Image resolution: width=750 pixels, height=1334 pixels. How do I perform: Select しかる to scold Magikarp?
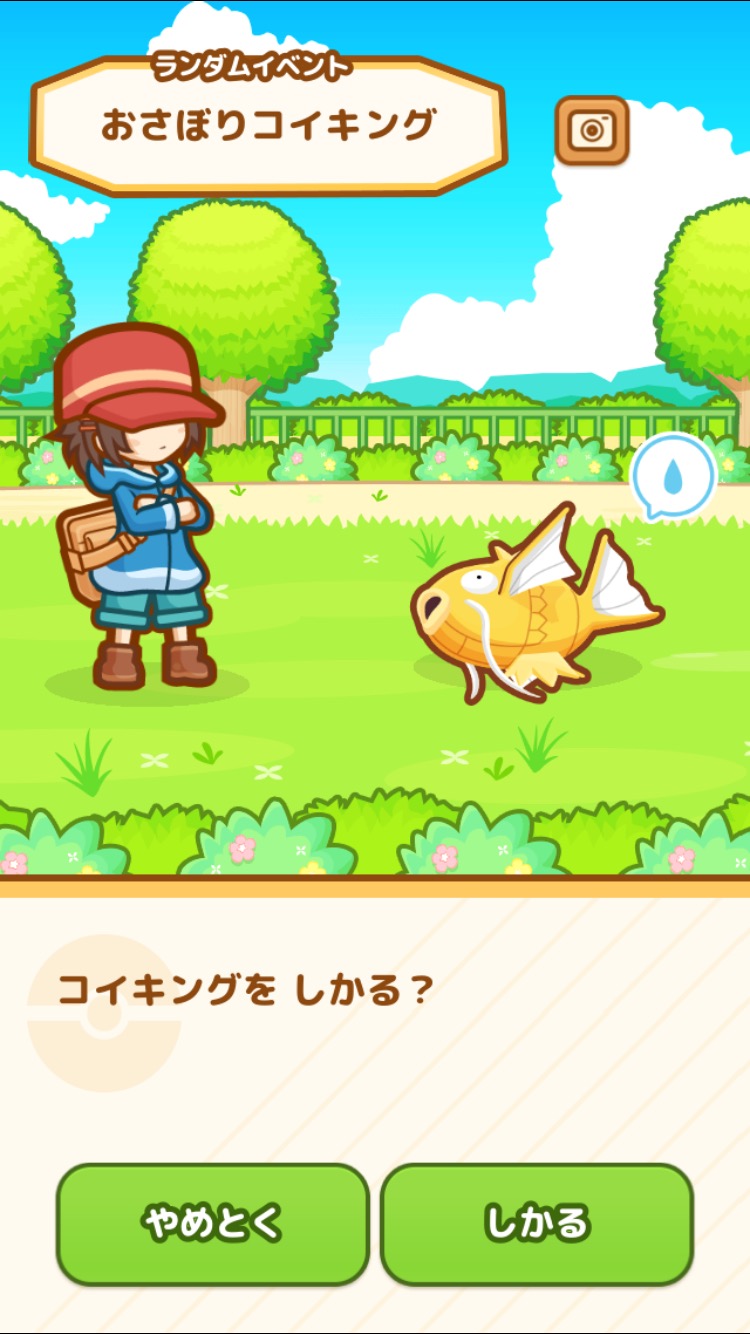[x=537, y=1223]
